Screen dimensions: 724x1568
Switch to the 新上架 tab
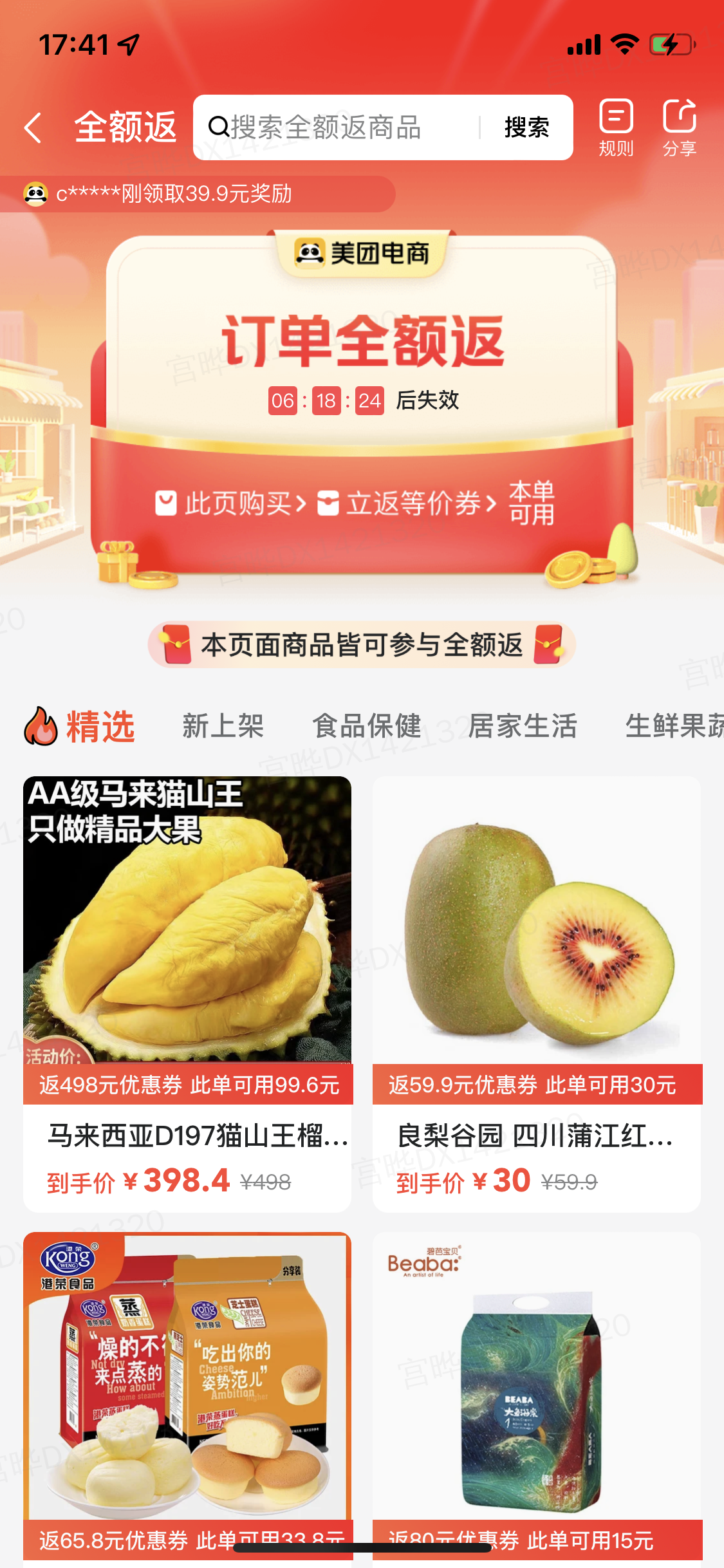(x=223, y=726)
